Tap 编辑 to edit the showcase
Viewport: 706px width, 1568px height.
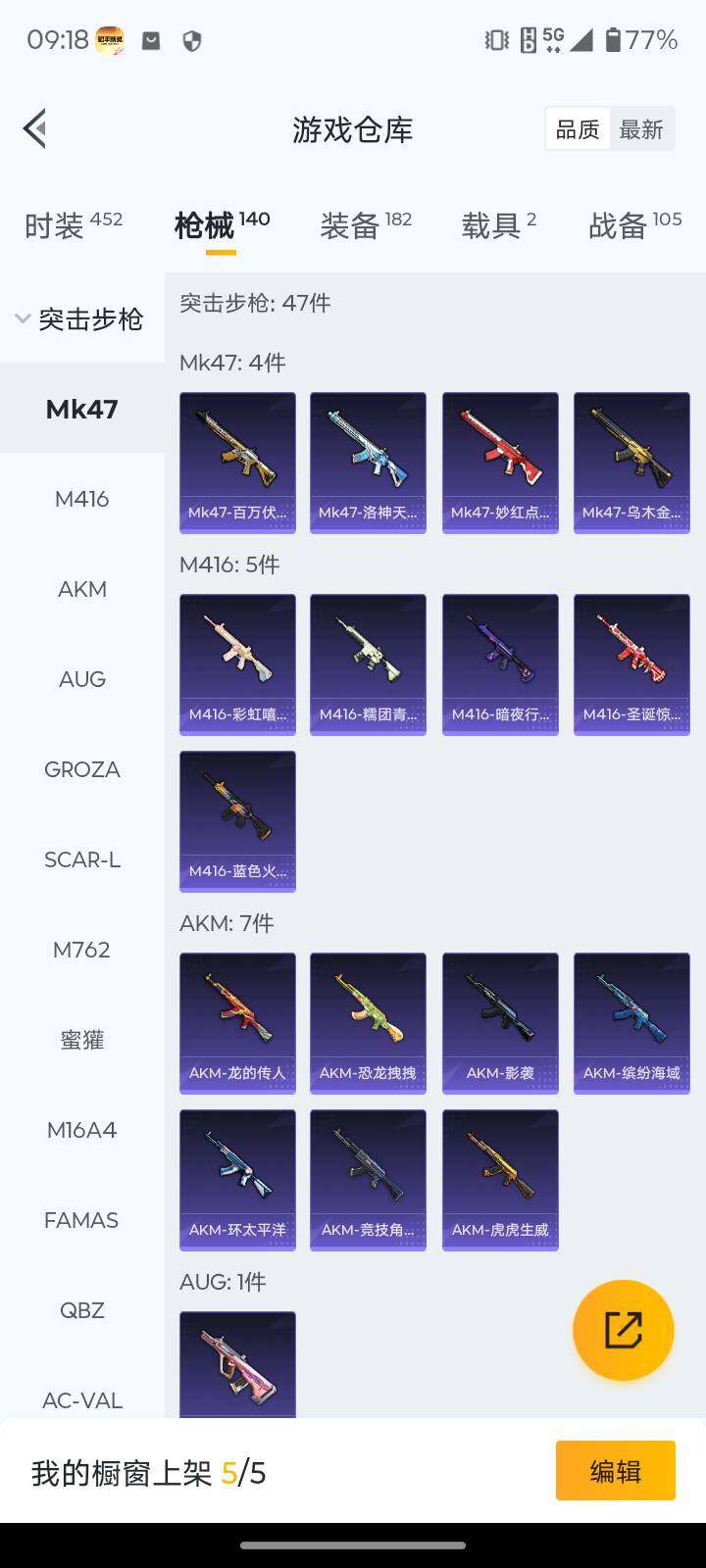point(615,1470)
